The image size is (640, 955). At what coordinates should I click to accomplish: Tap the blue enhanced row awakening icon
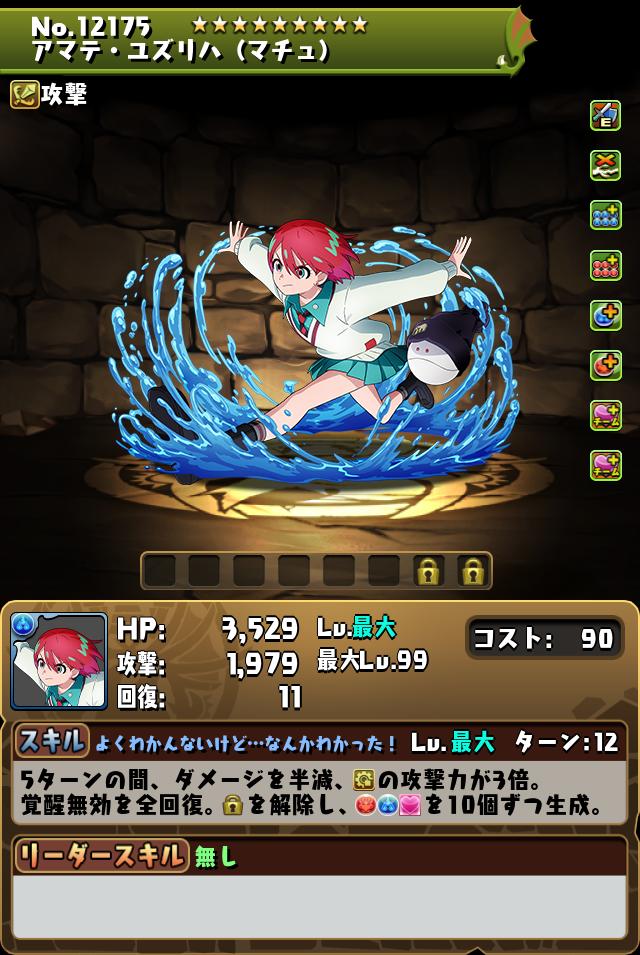pos(605,215)
